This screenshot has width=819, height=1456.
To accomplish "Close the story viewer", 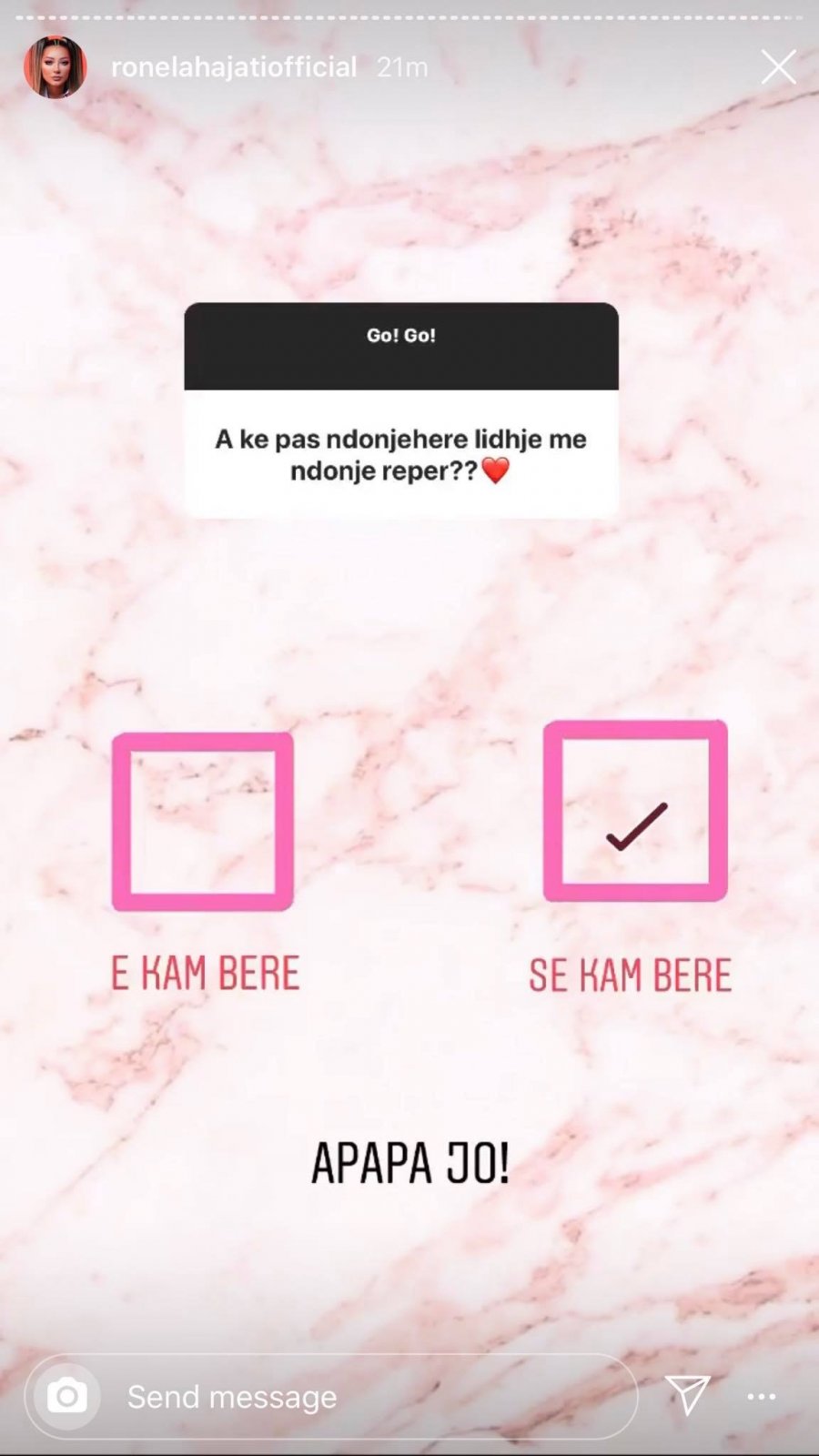I will (x=778, y=67).
